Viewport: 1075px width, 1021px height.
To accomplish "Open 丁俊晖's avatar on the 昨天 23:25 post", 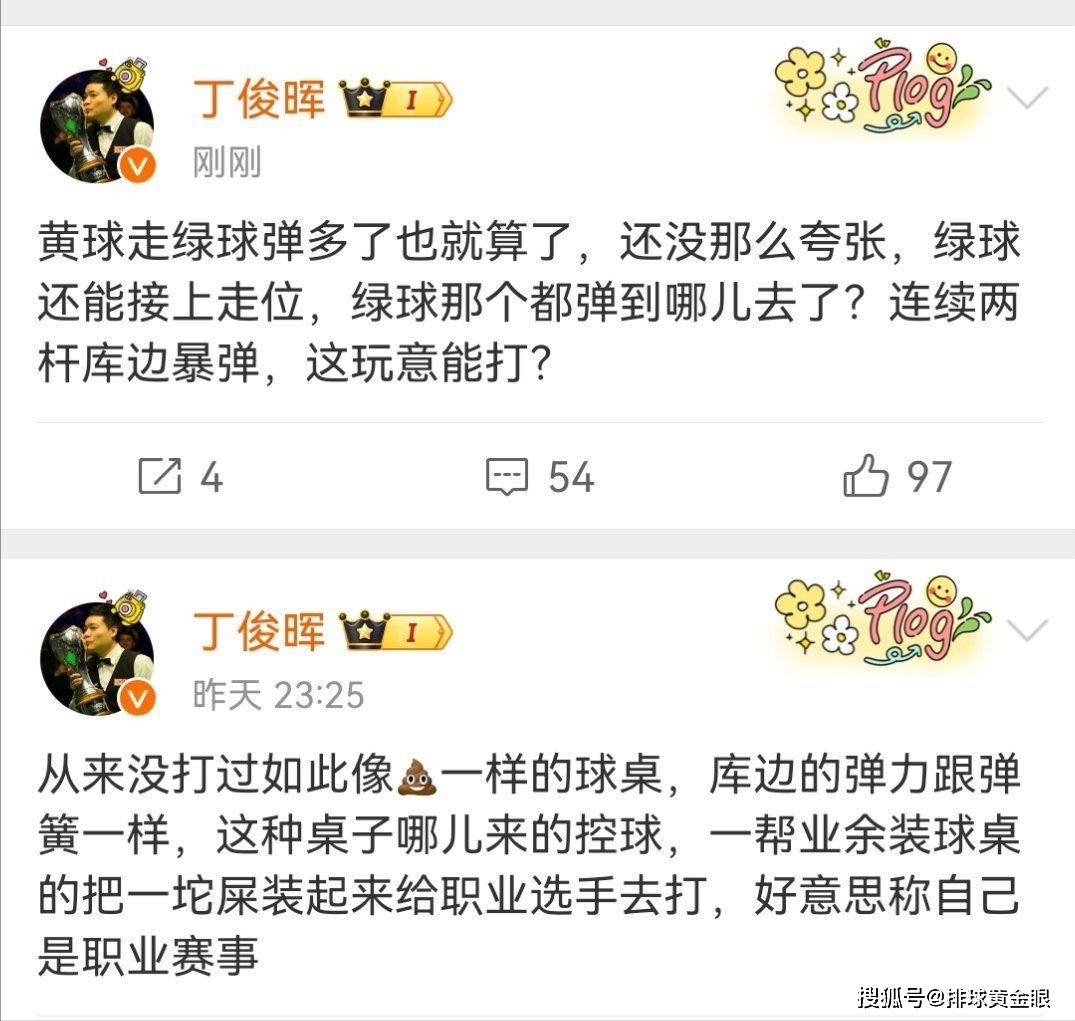I will tap(97, 658).
